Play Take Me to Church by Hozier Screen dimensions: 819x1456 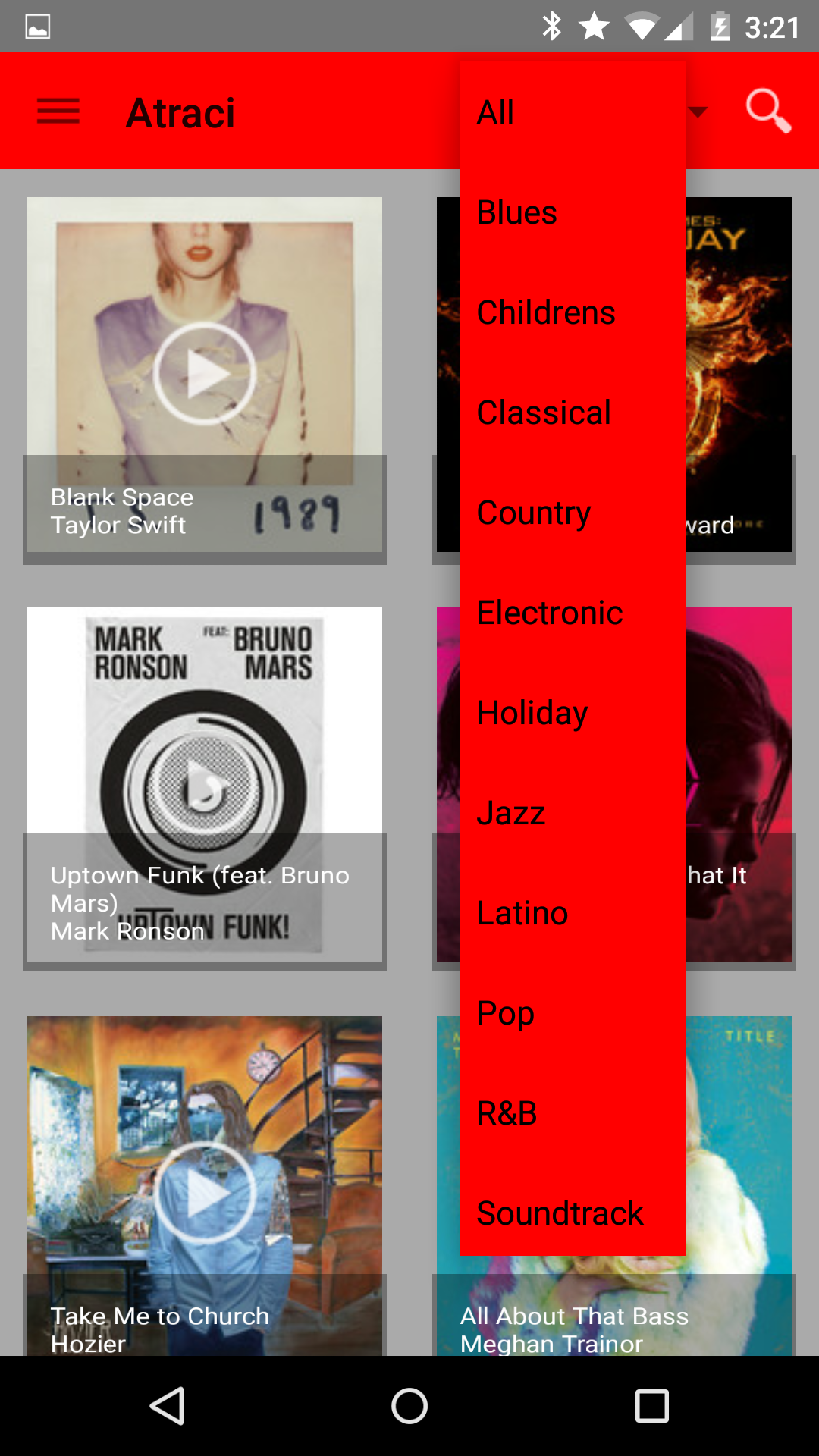pyautogui.click(x=204, y=1192)
